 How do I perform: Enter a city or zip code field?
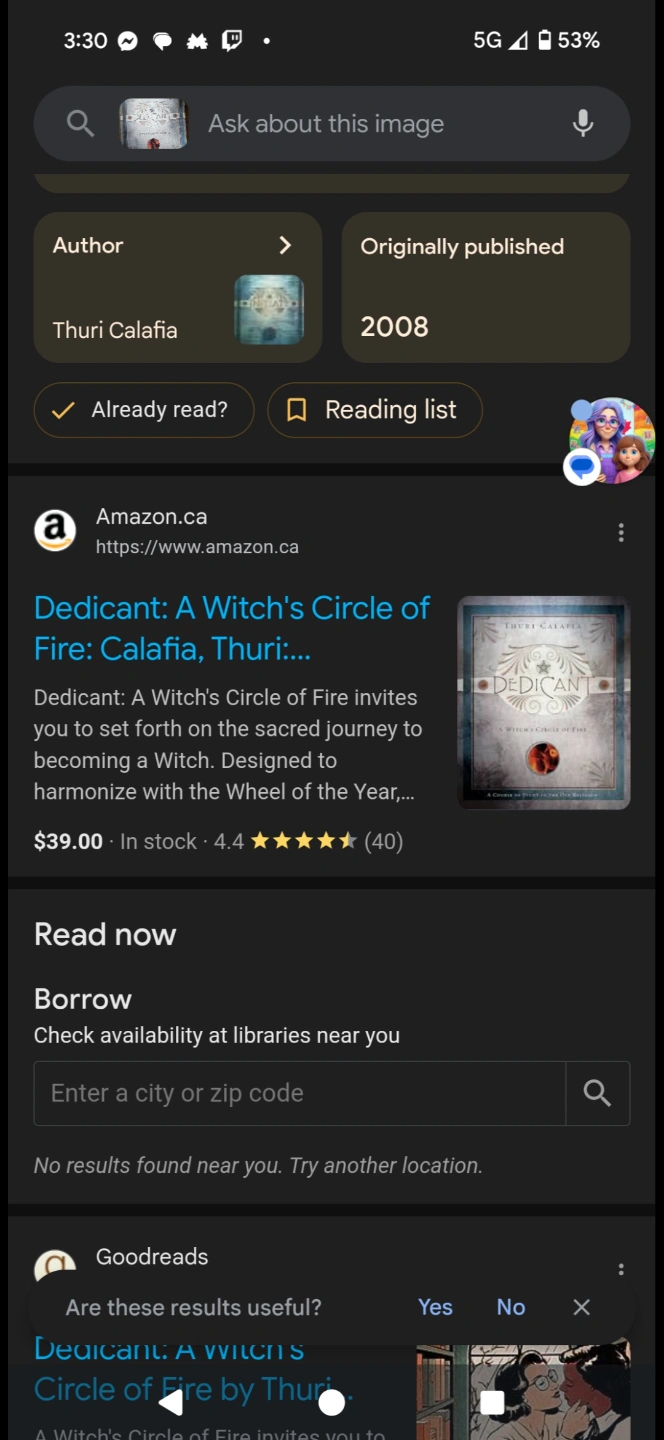point(300,1093)
